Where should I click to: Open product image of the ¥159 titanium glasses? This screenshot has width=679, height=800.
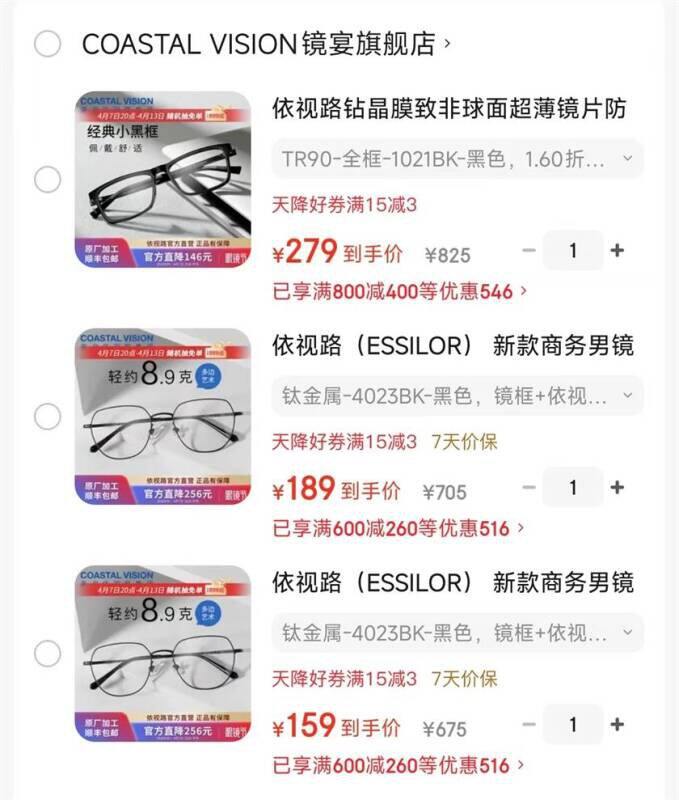point(164,654)
